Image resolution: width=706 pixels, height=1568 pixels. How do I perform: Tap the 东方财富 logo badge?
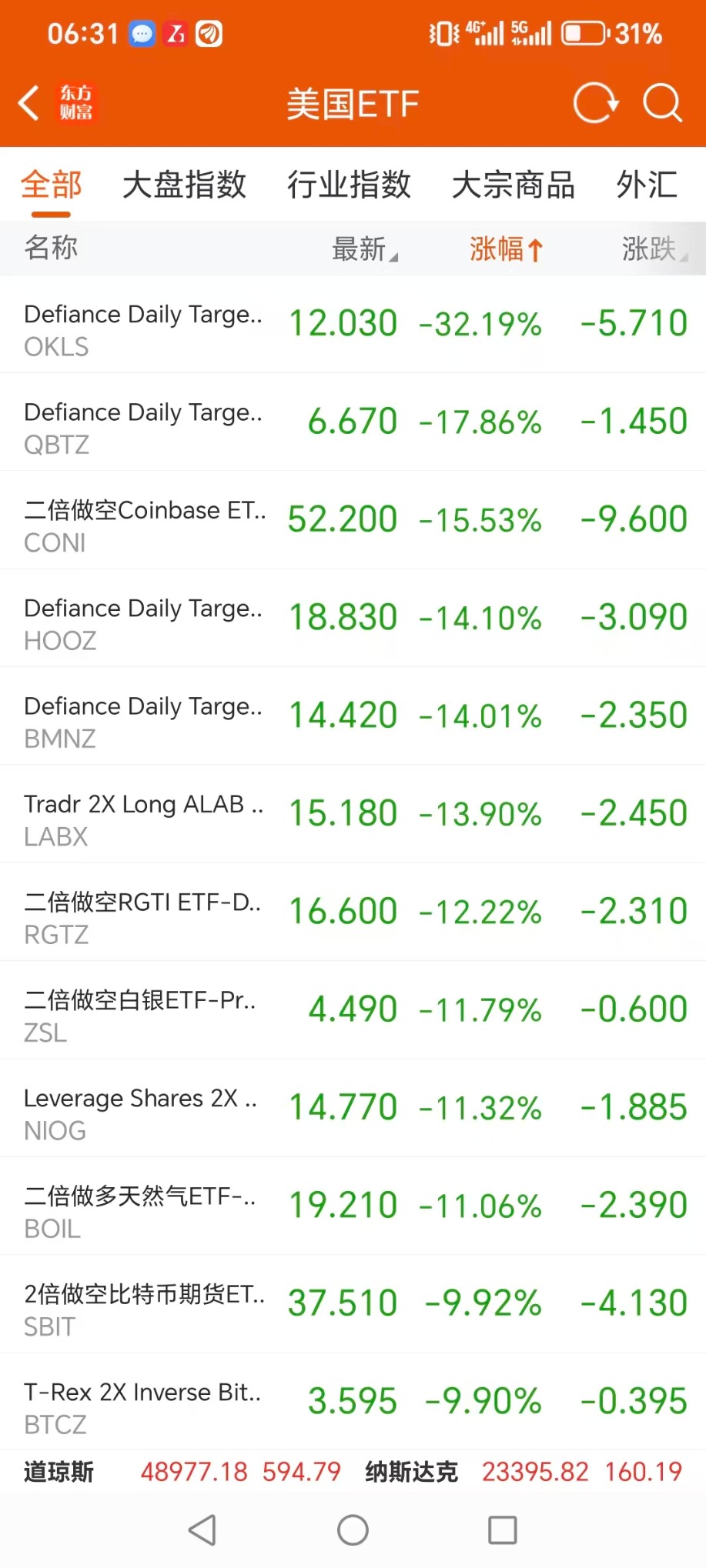tap(77, 102)
